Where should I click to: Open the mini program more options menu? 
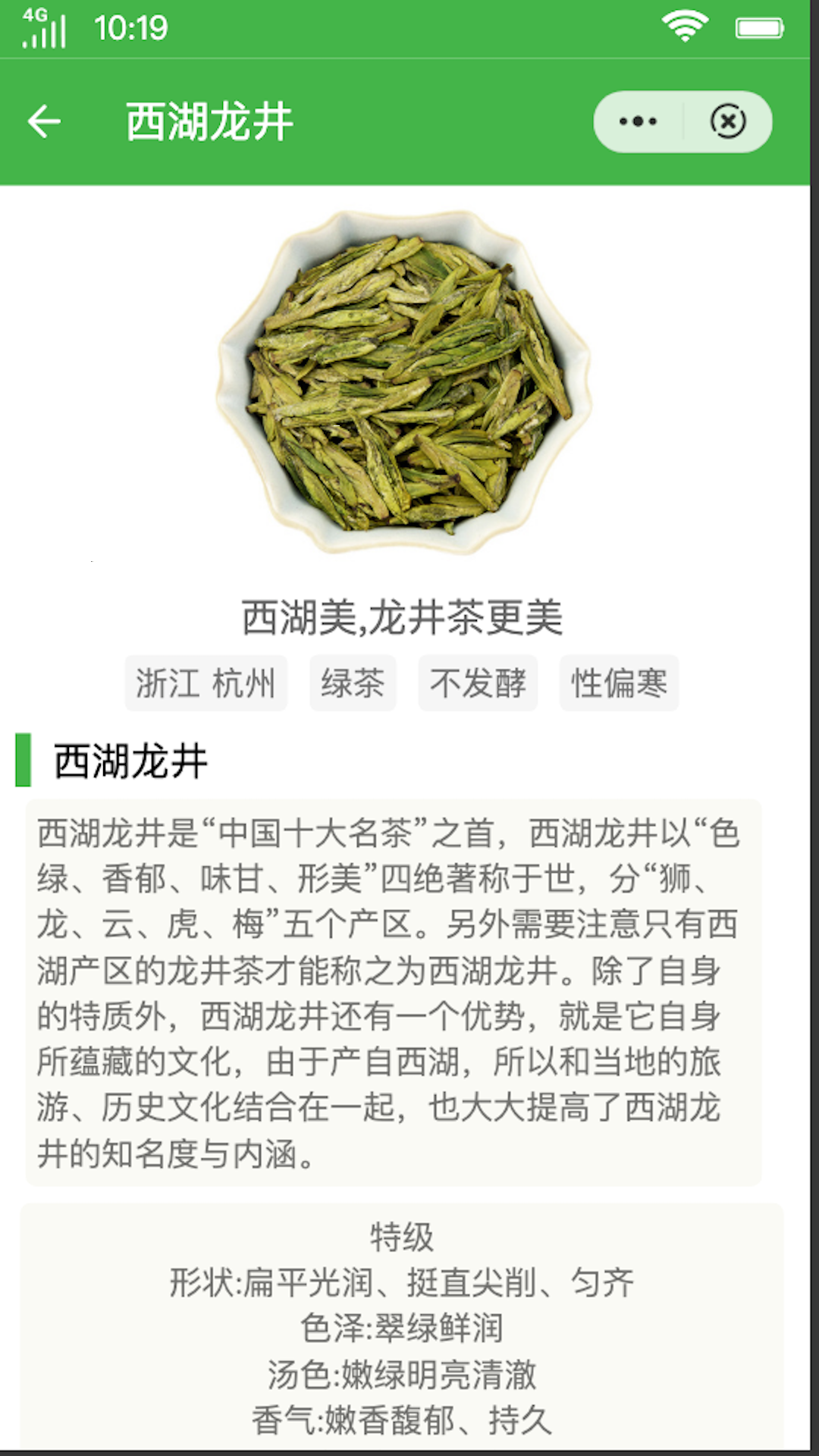coord(638,121)
